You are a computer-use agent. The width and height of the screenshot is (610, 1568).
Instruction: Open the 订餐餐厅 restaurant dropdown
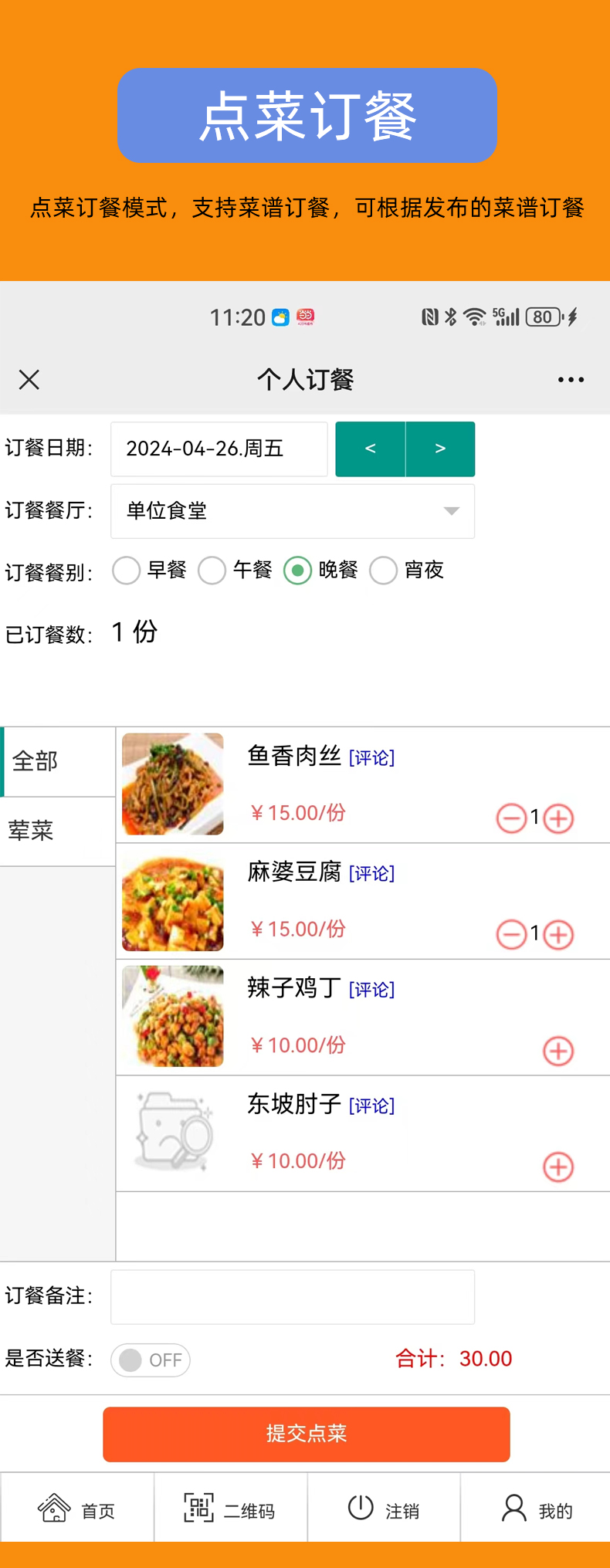(x=292, y=511)
